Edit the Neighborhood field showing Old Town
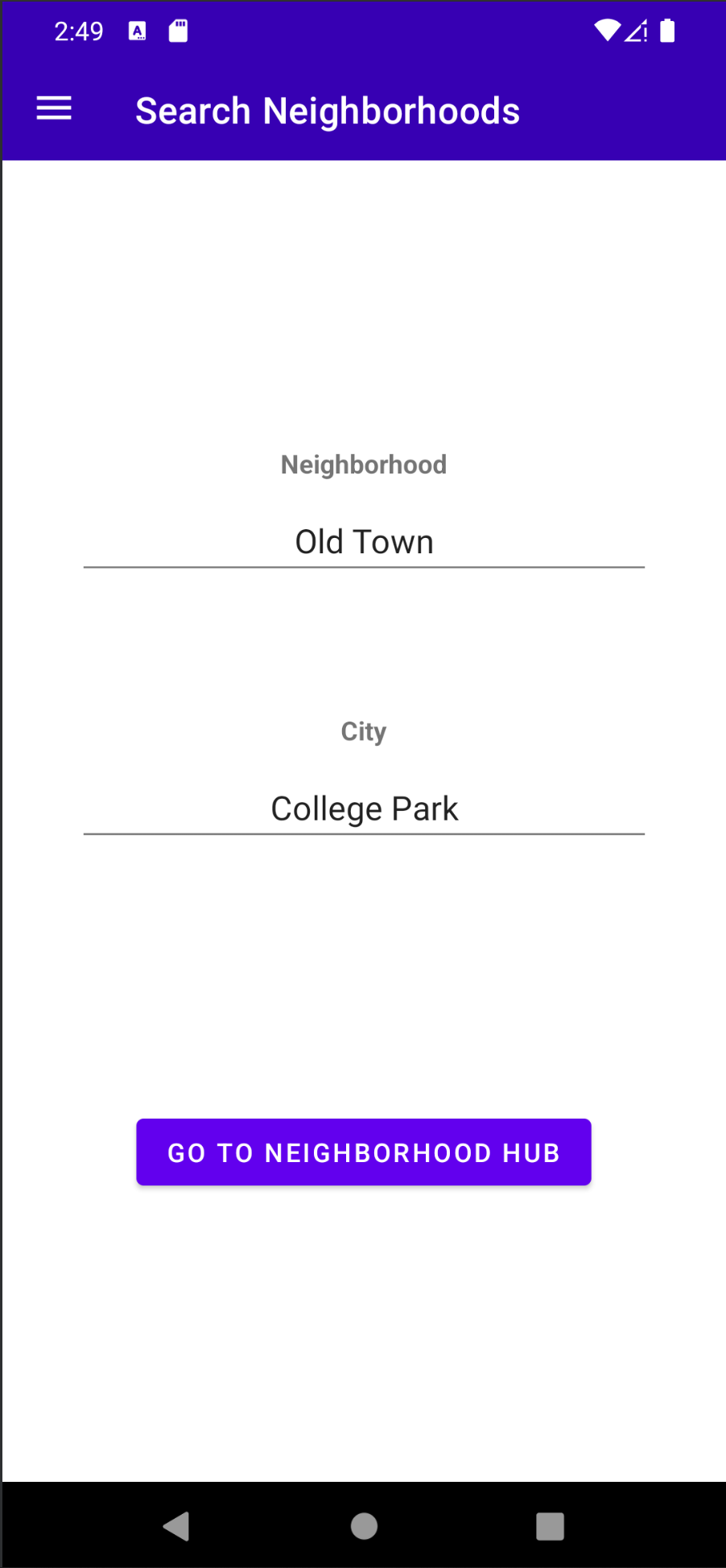The width and height of the screenshot is (726, 1568). (x=364, y=541)
